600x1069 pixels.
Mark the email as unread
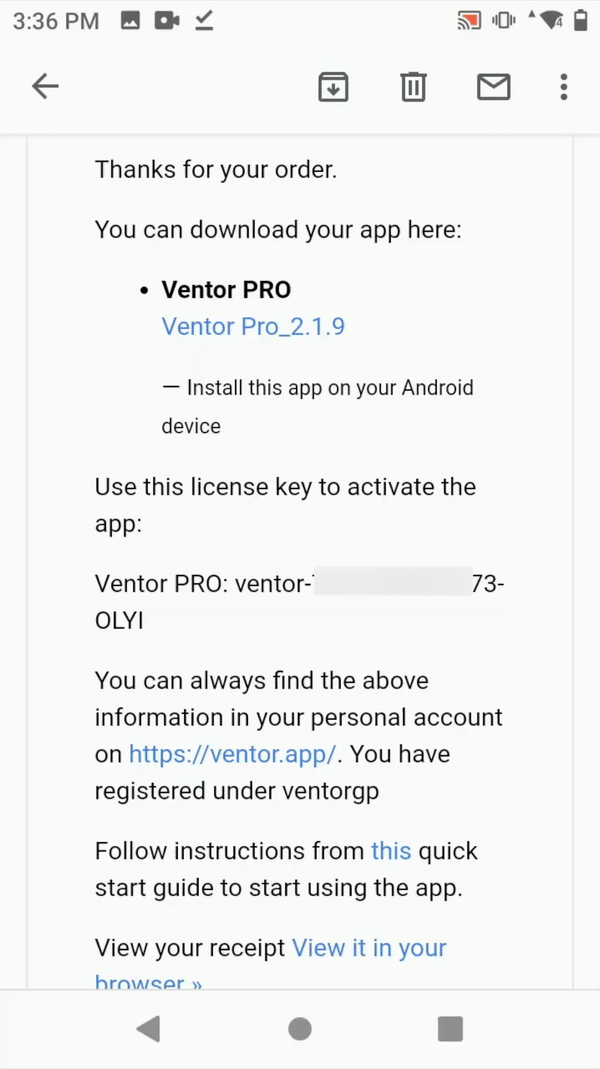[494, 87]
